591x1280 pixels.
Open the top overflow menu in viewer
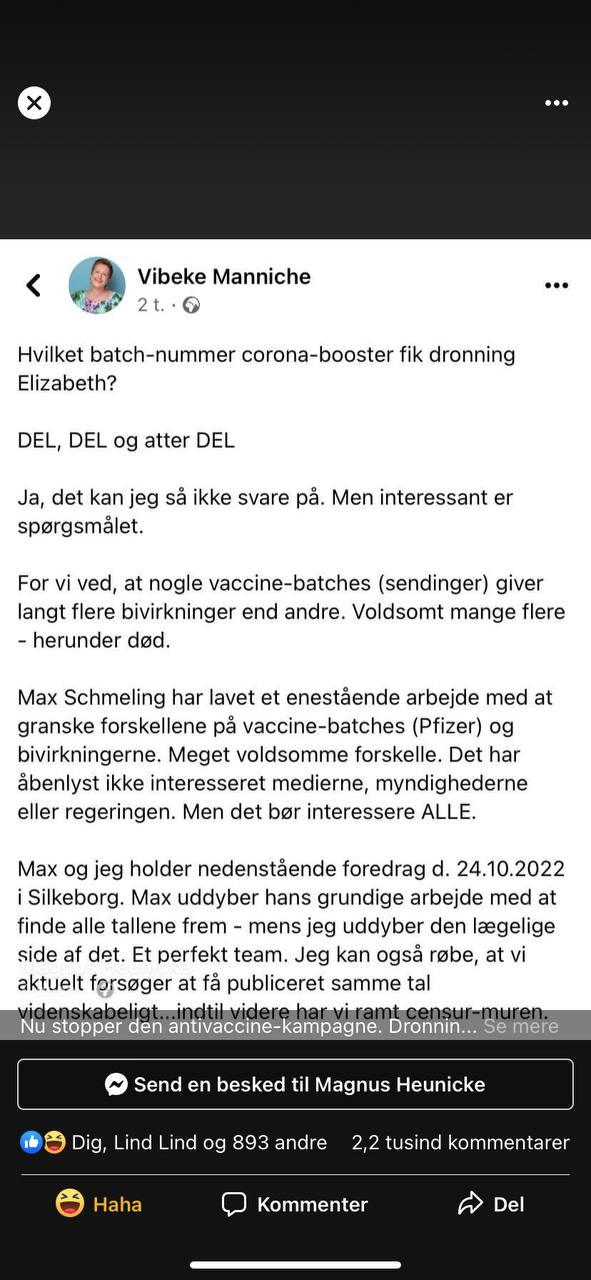[556, 103]
